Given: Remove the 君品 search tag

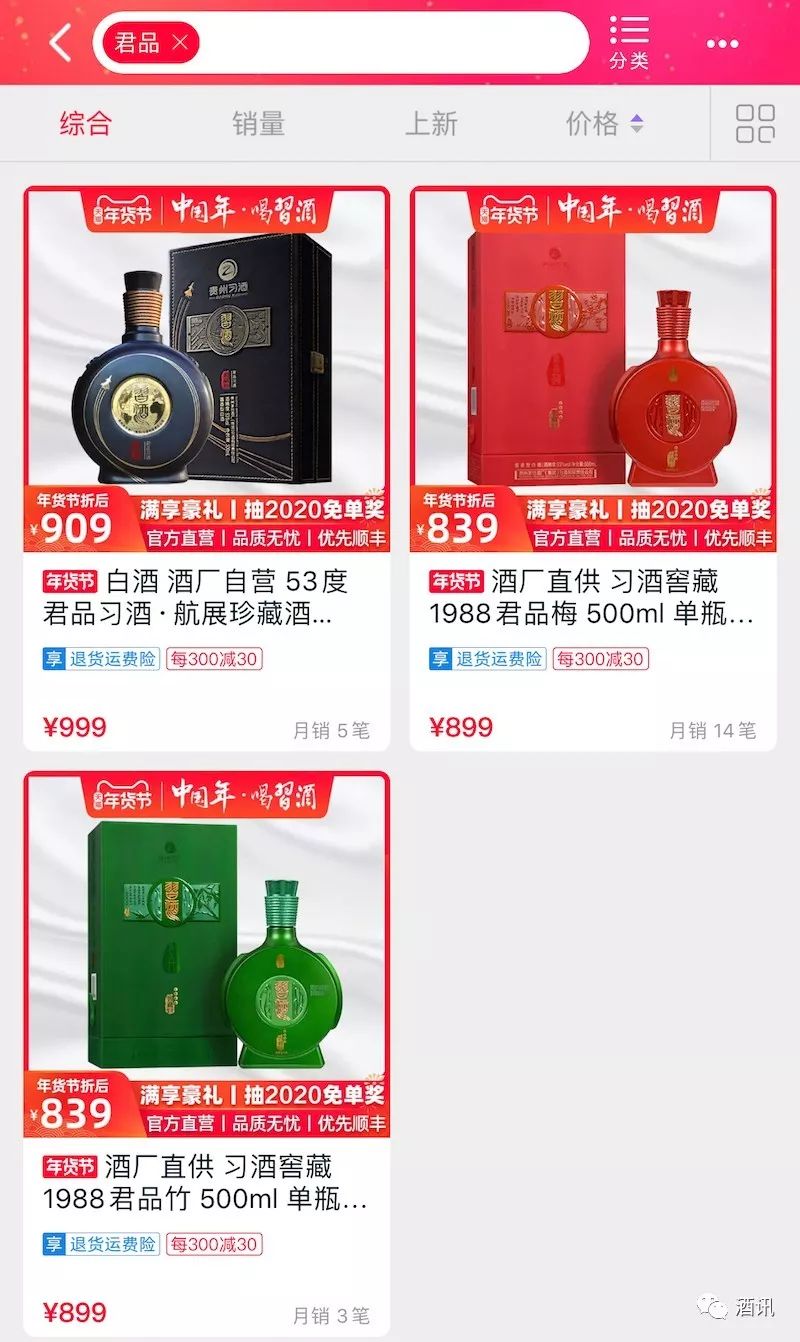Looking at the screenshot, I should click(x=180, y=43).
